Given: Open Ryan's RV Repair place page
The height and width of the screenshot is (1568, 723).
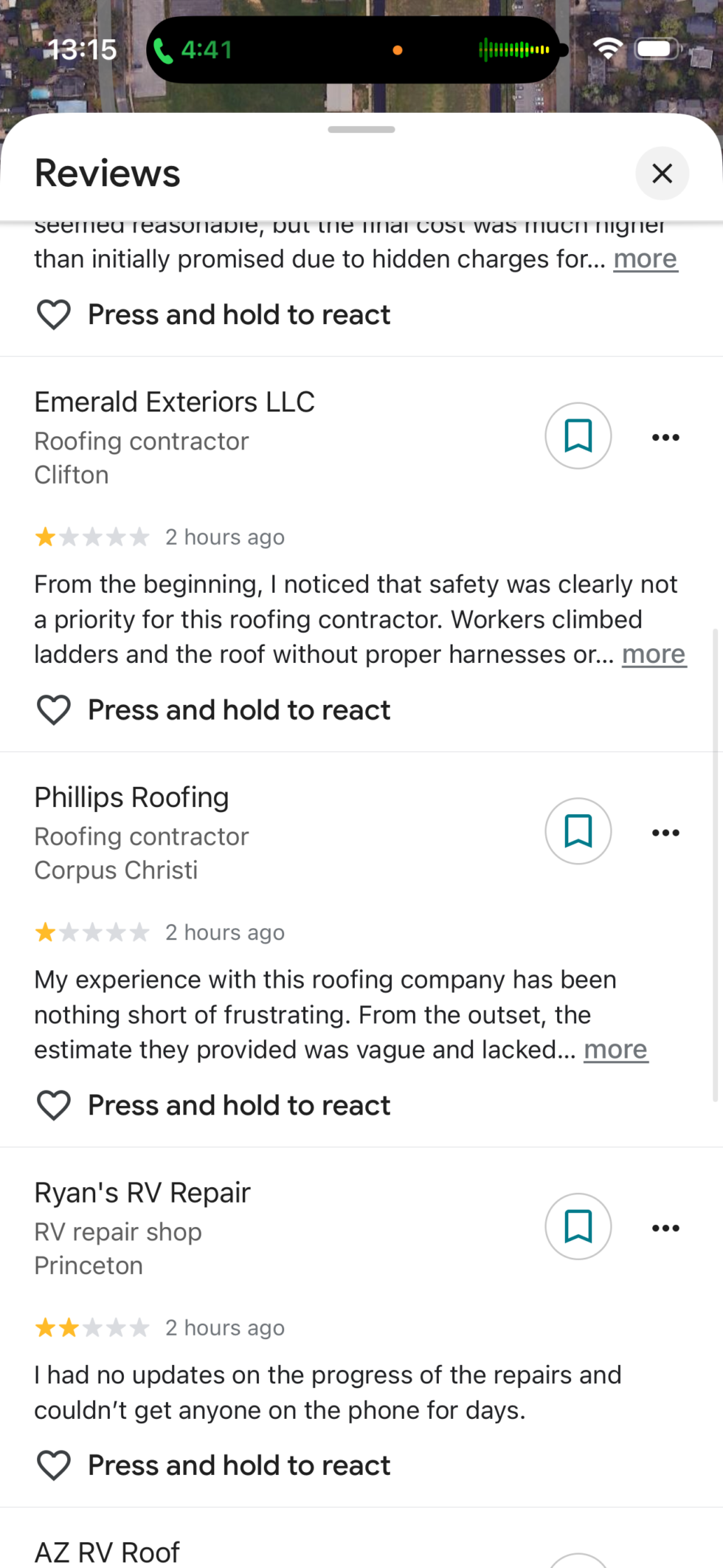Looking at the screenshot, I should tap(142, 1193).
